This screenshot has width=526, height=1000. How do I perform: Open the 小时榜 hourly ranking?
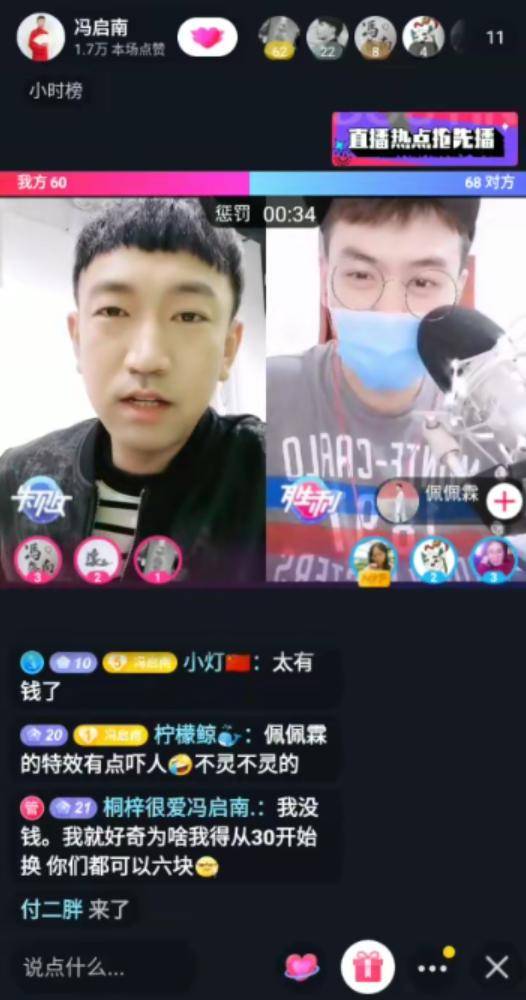click(55, 91)
